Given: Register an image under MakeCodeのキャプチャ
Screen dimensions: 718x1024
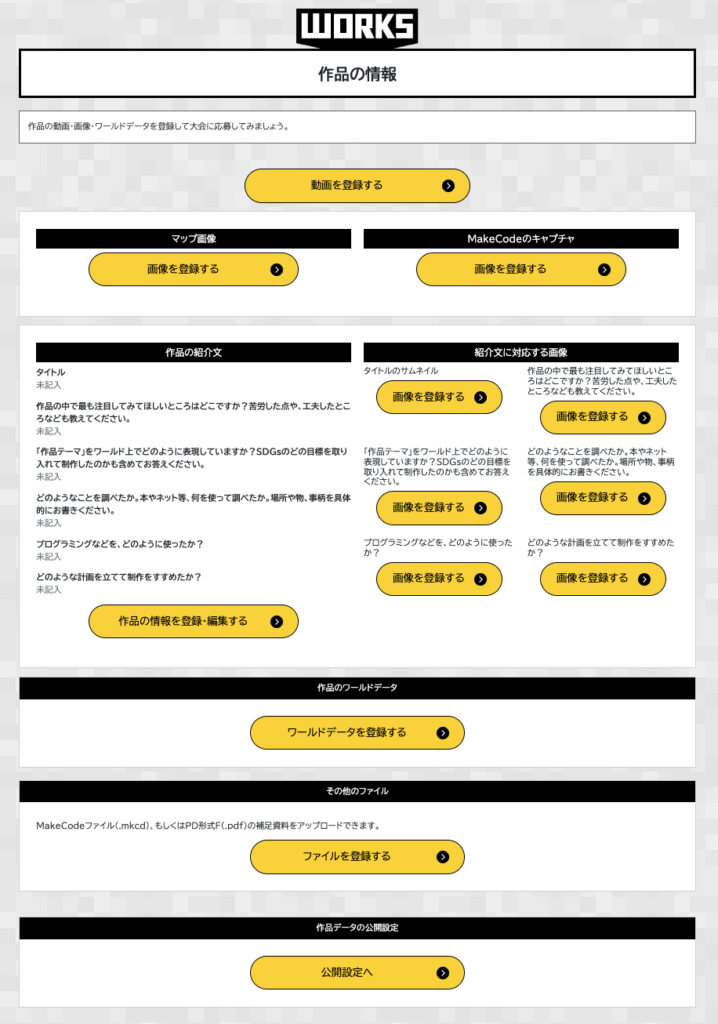Looking at the screenshot, I should pos(521,269).
